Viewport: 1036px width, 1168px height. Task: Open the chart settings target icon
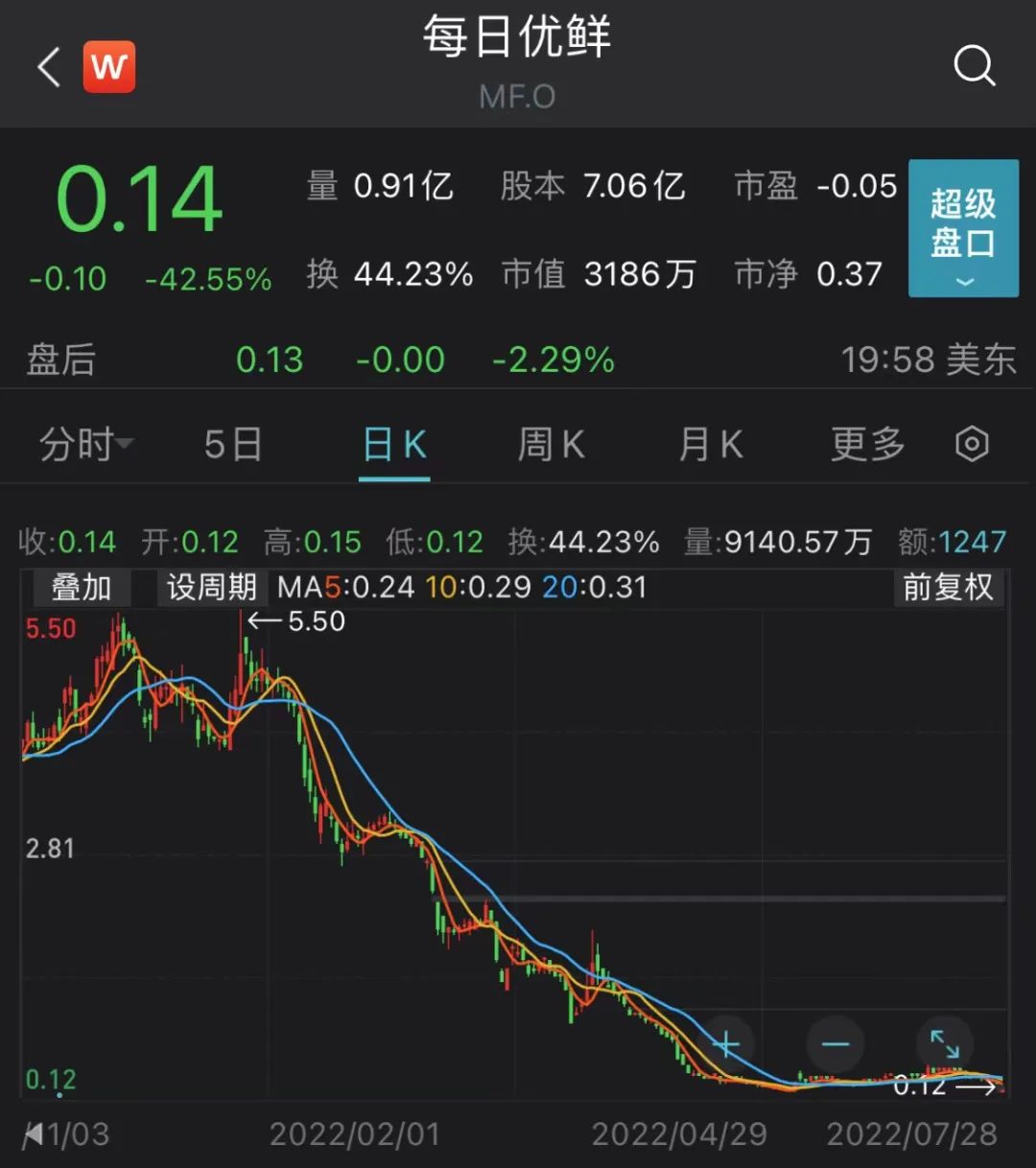(x=972, y=443)
